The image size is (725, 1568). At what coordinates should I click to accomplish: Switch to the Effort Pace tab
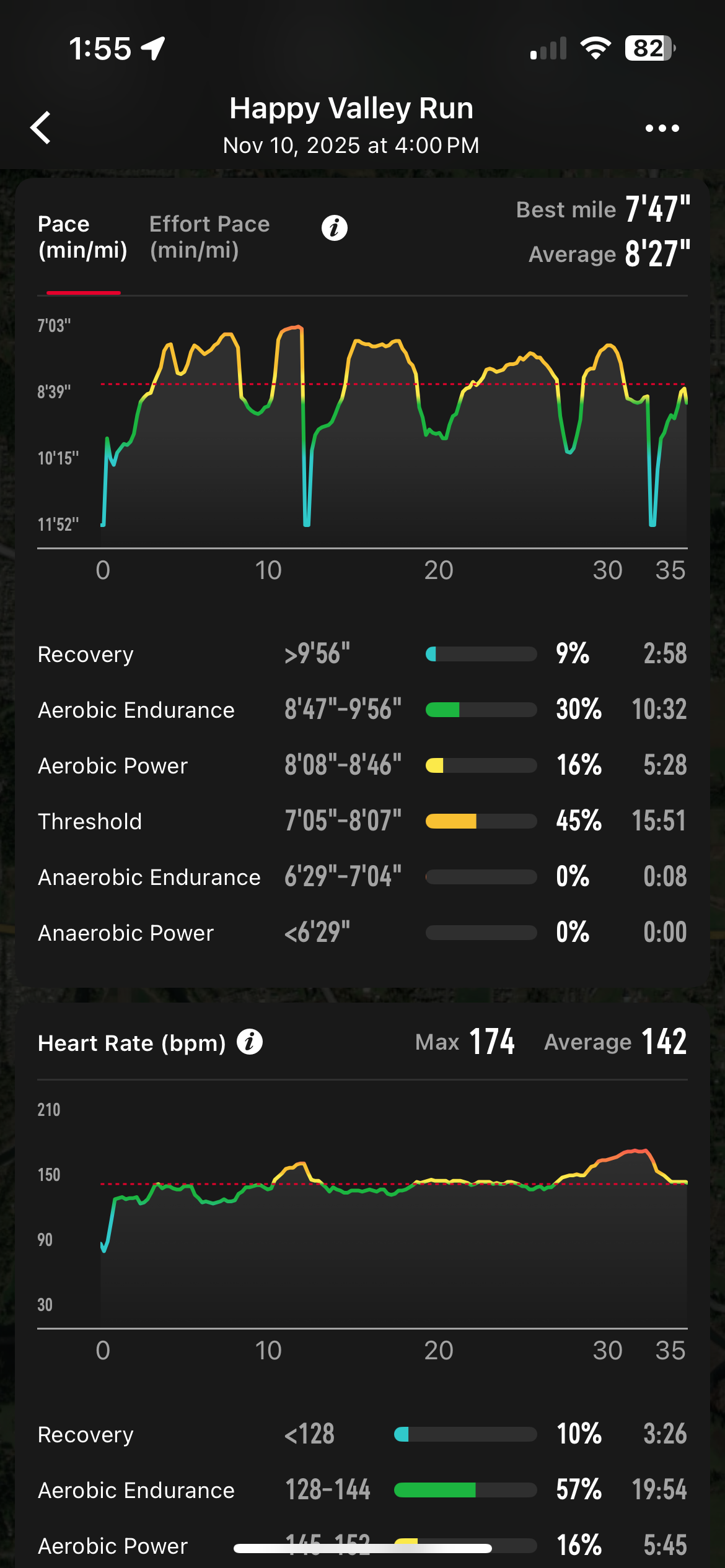209,237
